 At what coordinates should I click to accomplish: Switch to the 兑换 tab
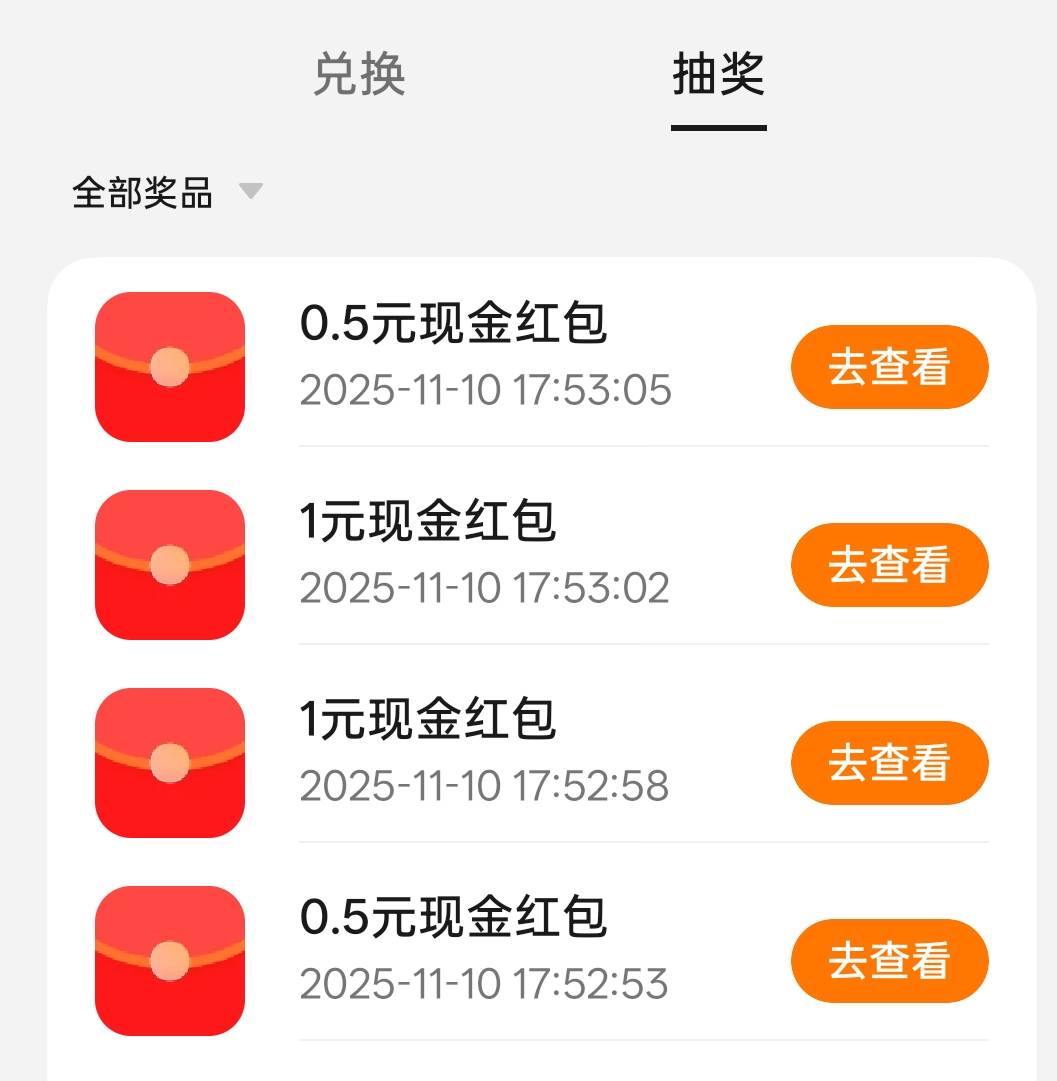pyautogui.click(x=359, y=76)
